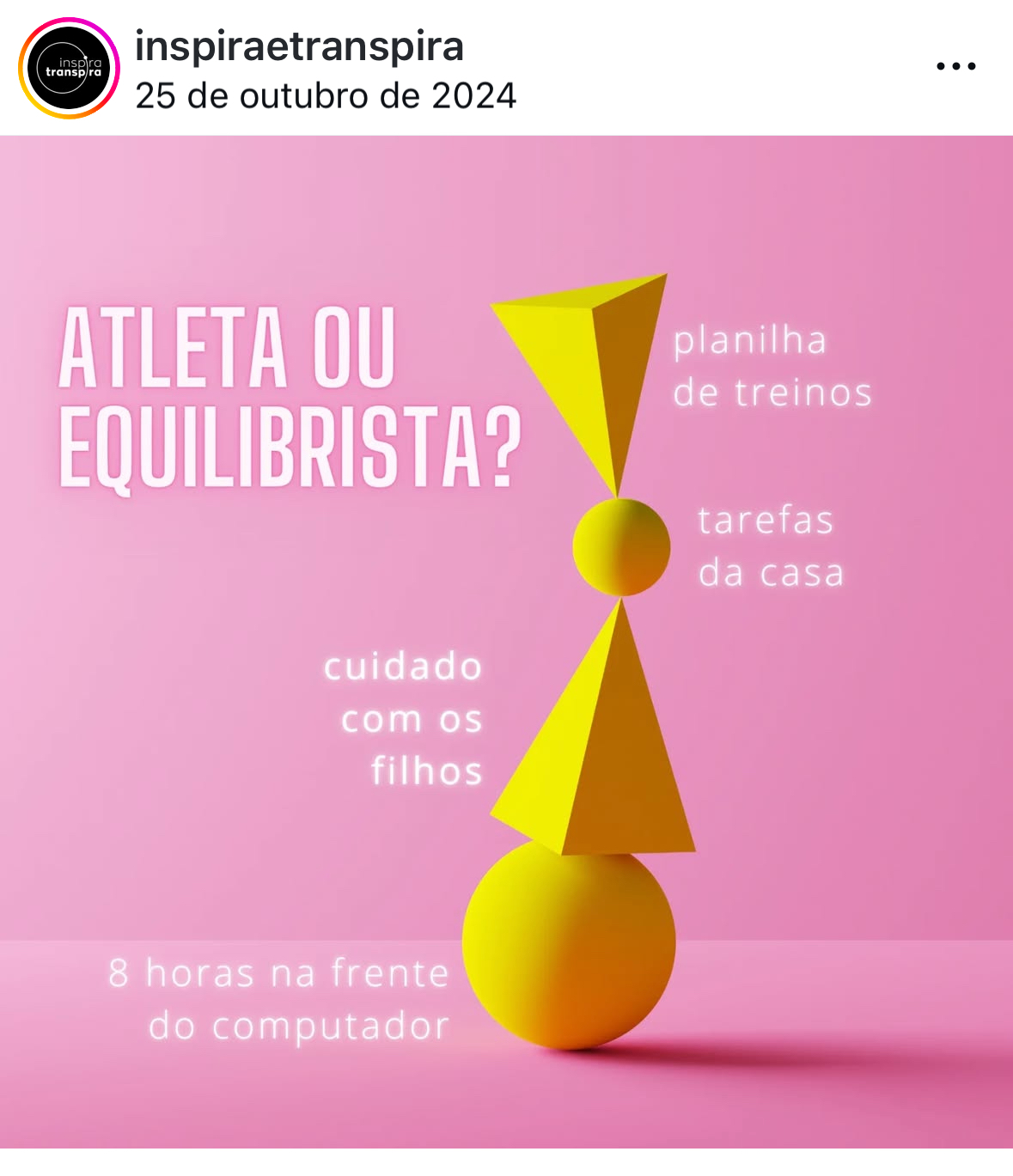This screenshot has height=1176, width=1013.
Task: Open the inspiraetranspira profile picture
Action: tap(69, 68)
